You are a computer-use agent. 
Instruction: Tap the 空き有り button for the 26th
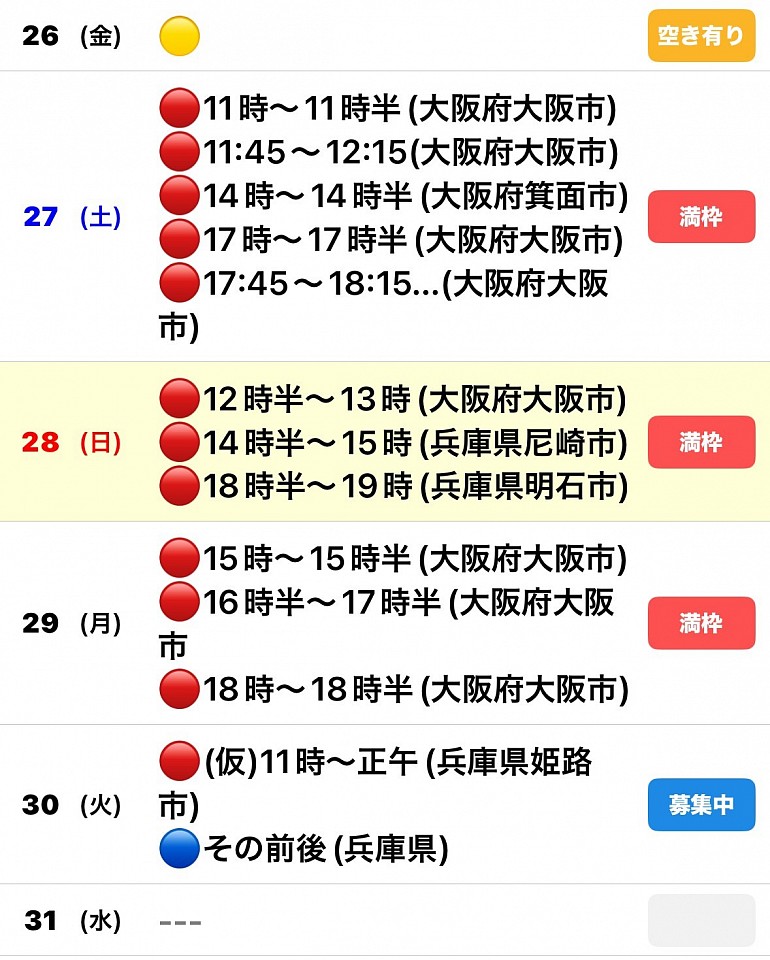pyautogui.click(x=701, y=36)
